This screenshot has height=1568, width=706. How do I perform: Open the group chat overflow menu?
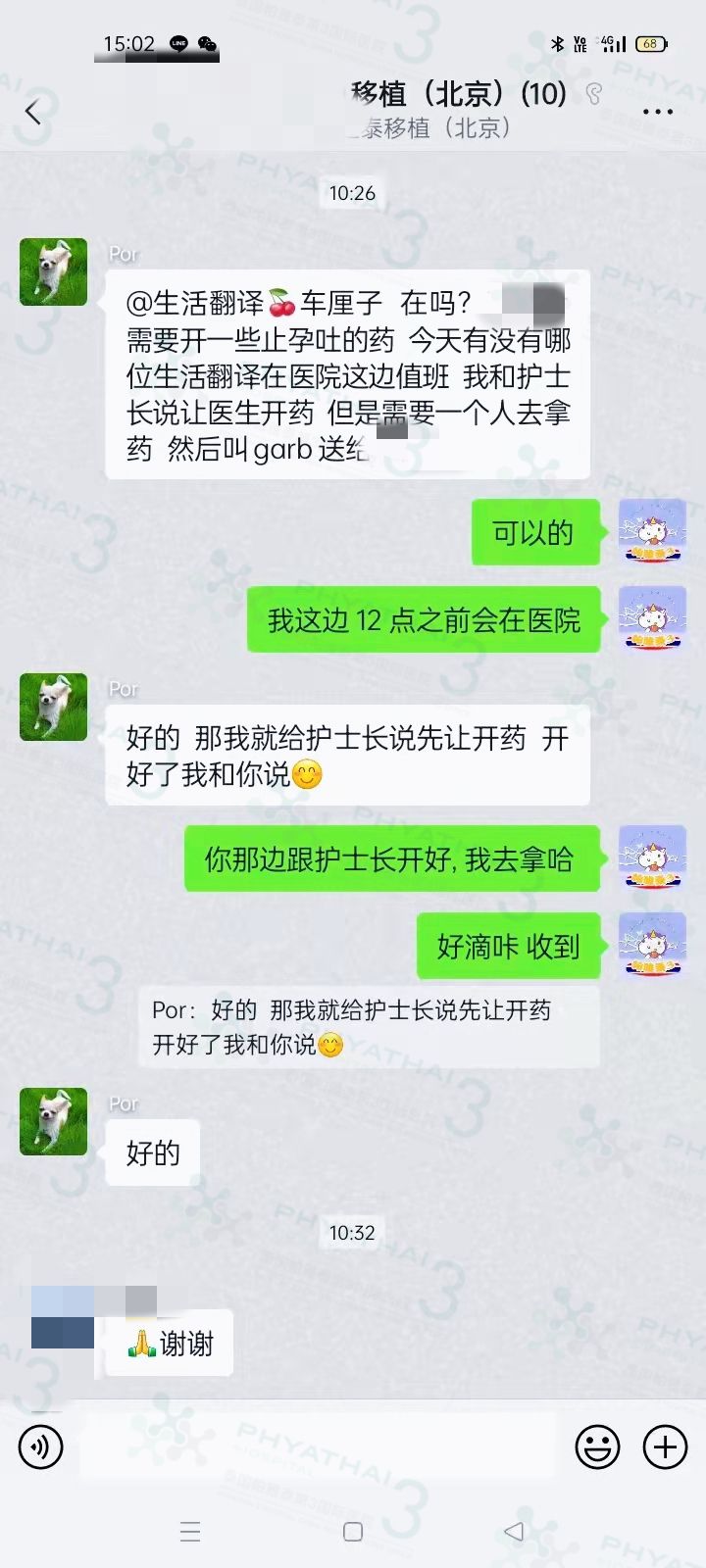pos(657,112)
